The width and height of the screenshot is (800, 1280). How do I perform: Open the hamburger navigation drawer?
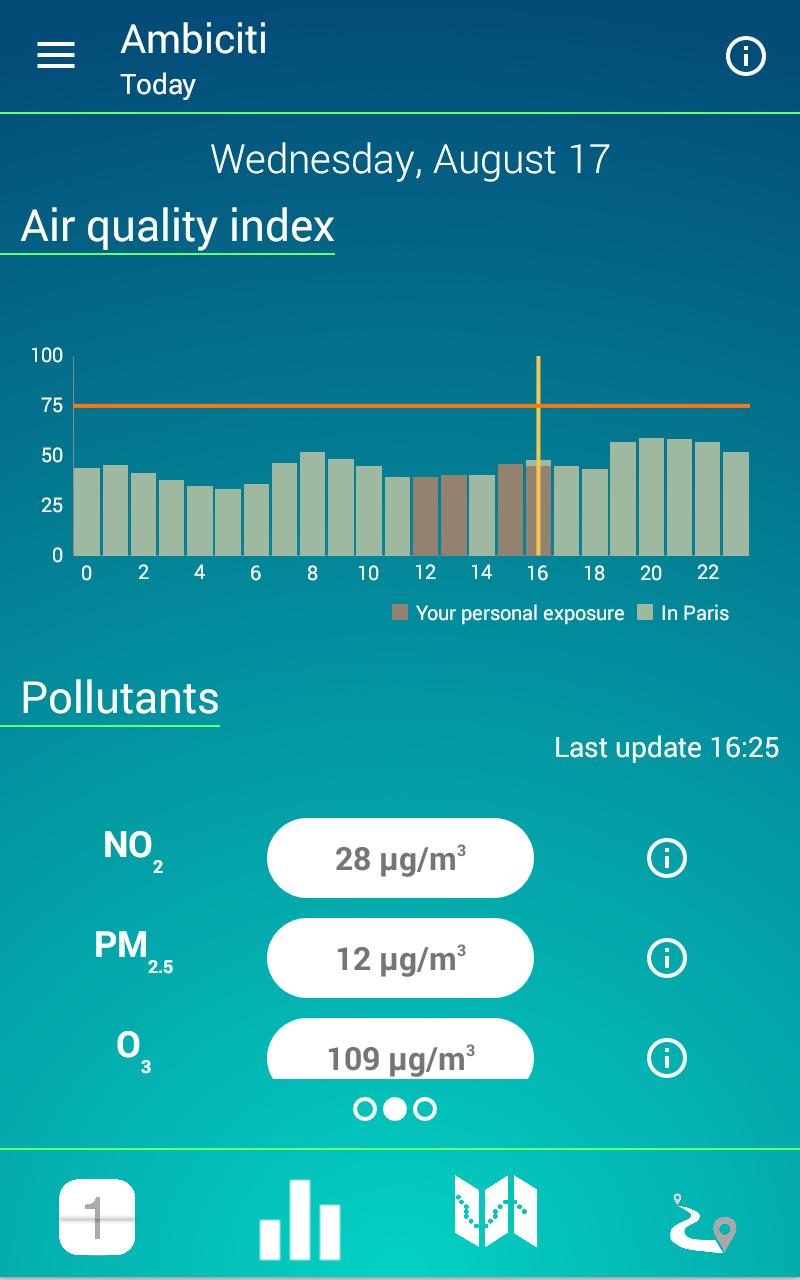point(56,56)
